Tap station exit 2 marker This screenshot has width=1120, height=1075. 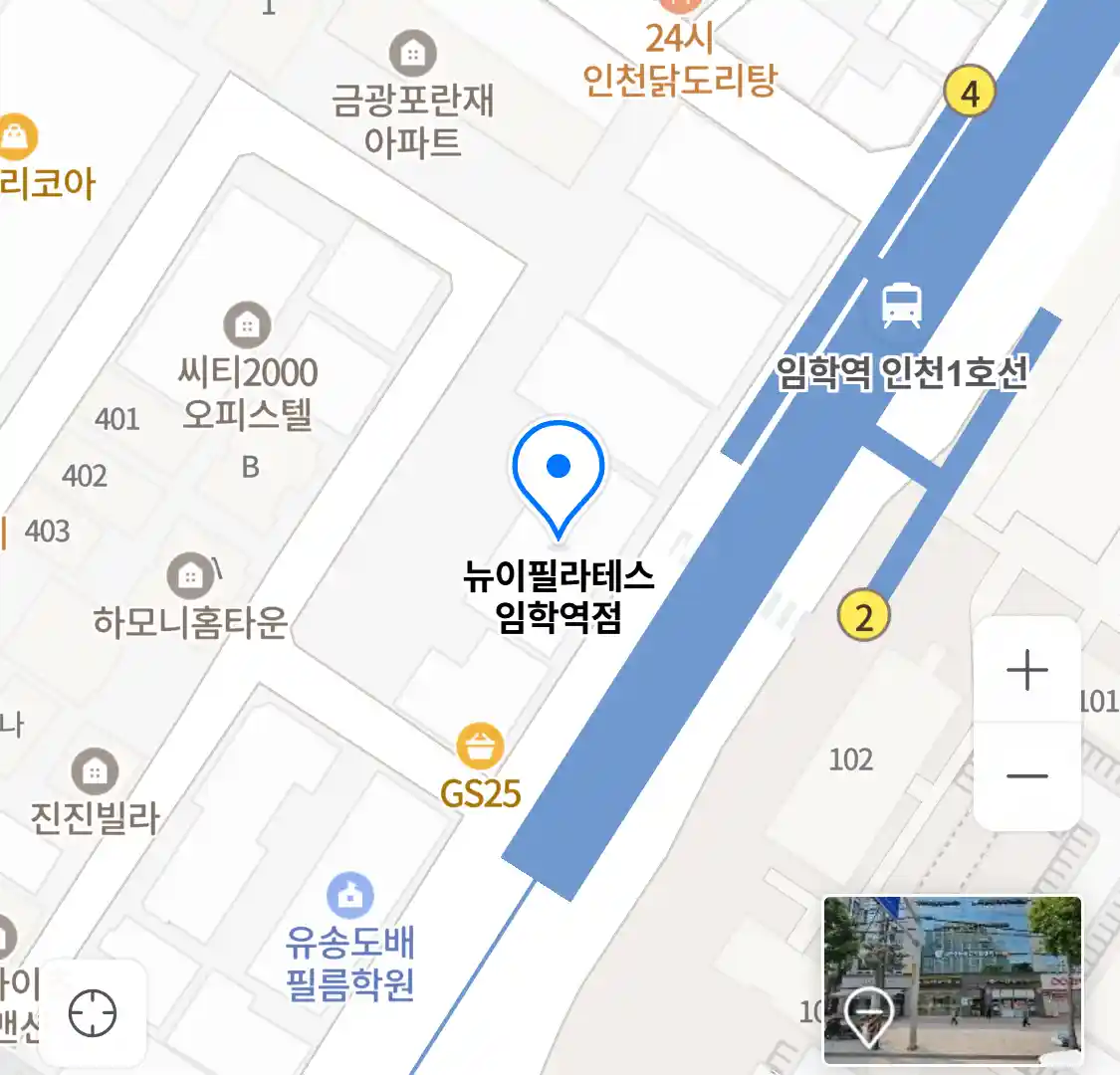(x=863, y=616)
